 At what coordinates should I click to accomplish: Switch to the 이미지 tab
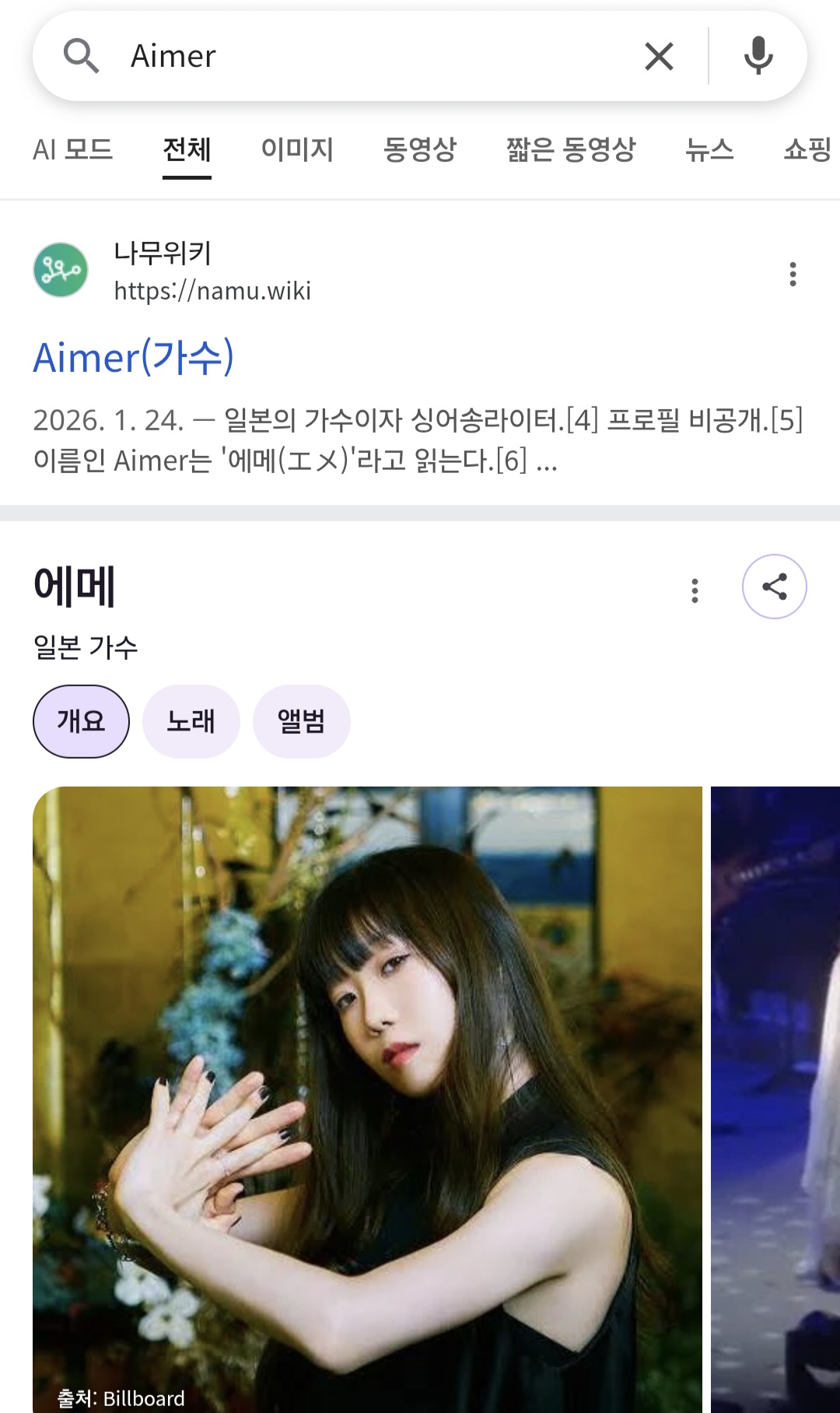coord(297,149)
